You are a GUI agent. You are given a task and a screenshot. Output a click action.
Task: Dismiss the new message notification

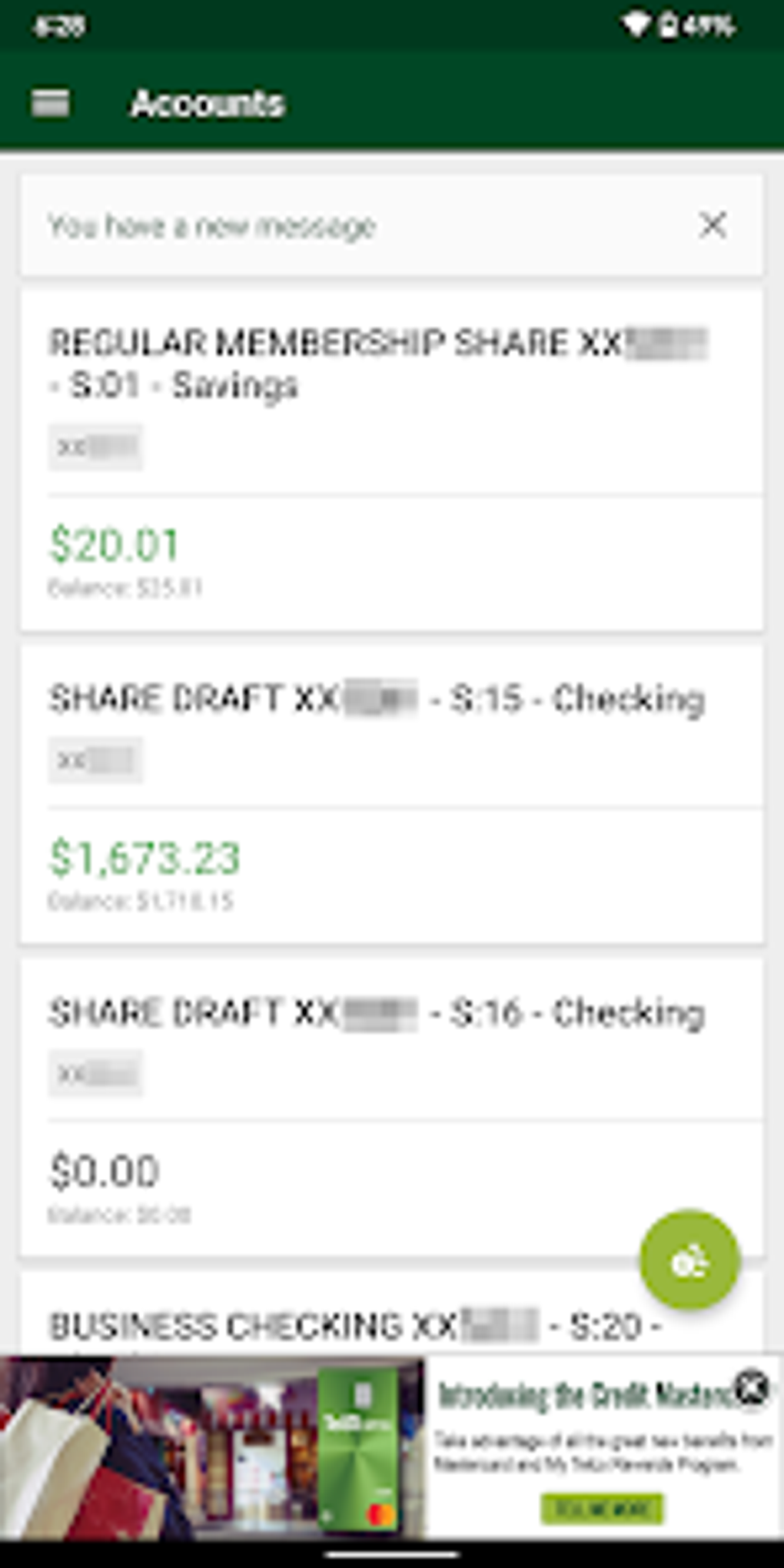click(x=713, y=225)
